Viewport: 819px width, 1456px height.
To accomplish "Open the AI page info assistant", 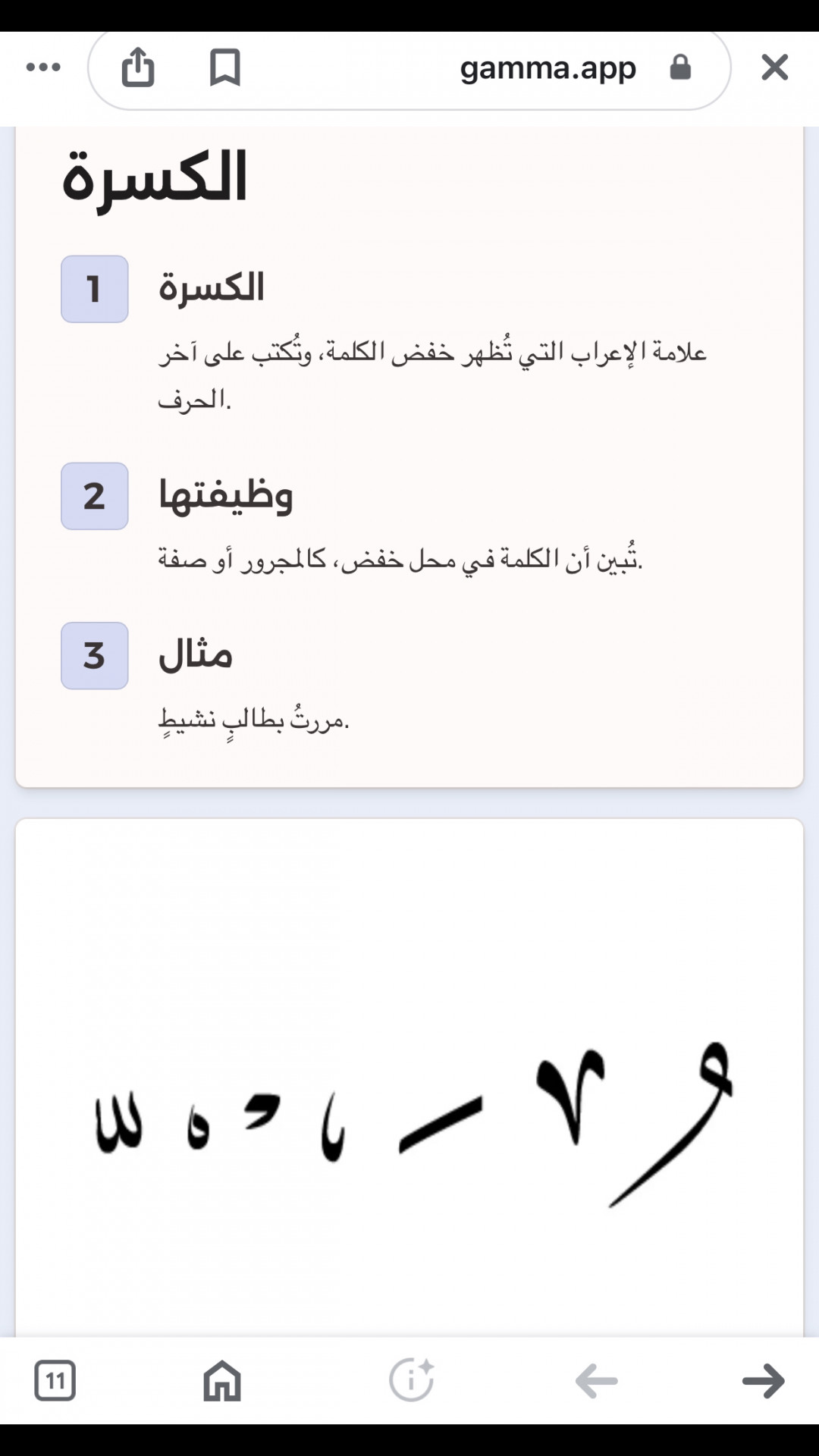I will tap(411, 1380).
